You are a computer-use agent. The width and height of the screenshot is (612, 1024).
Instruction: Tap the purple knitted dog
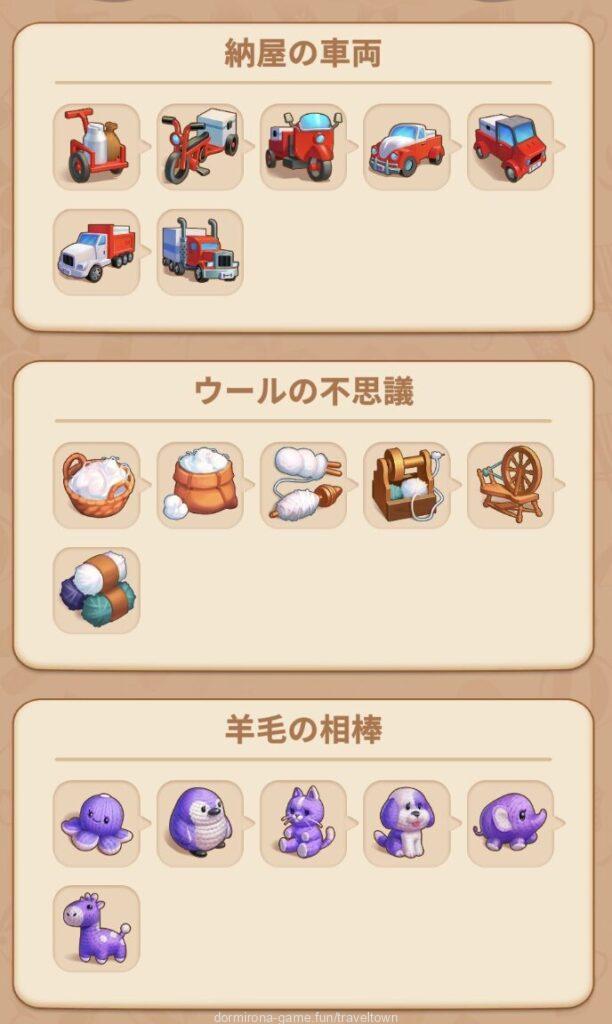point(407,823)
